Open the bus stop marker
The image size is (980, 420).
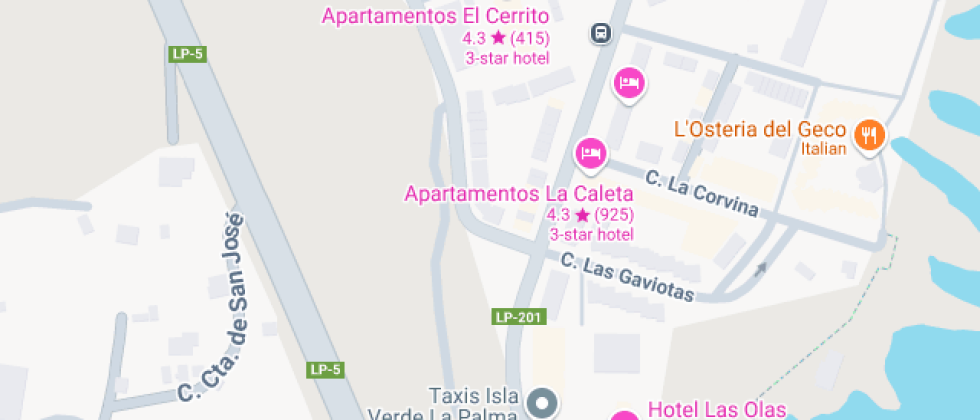[x=600, y=33]
